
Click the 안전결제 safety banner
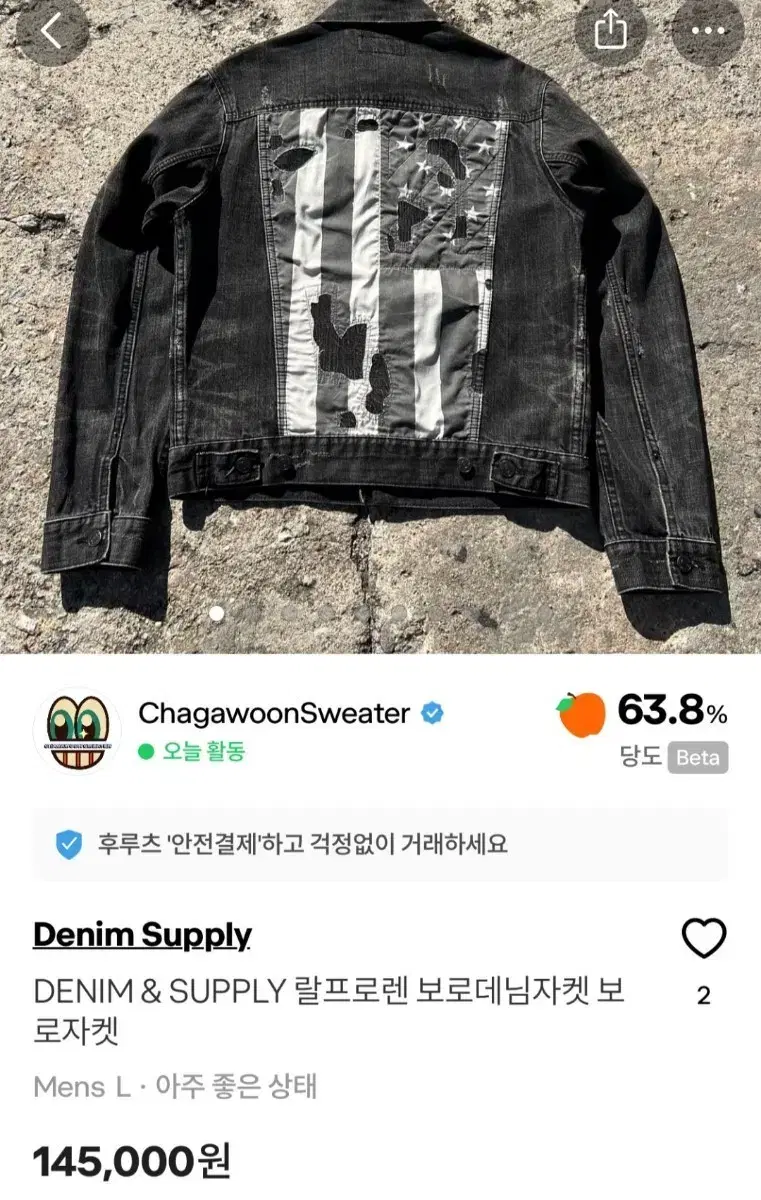pyautogui.click(x=380, y=845)
